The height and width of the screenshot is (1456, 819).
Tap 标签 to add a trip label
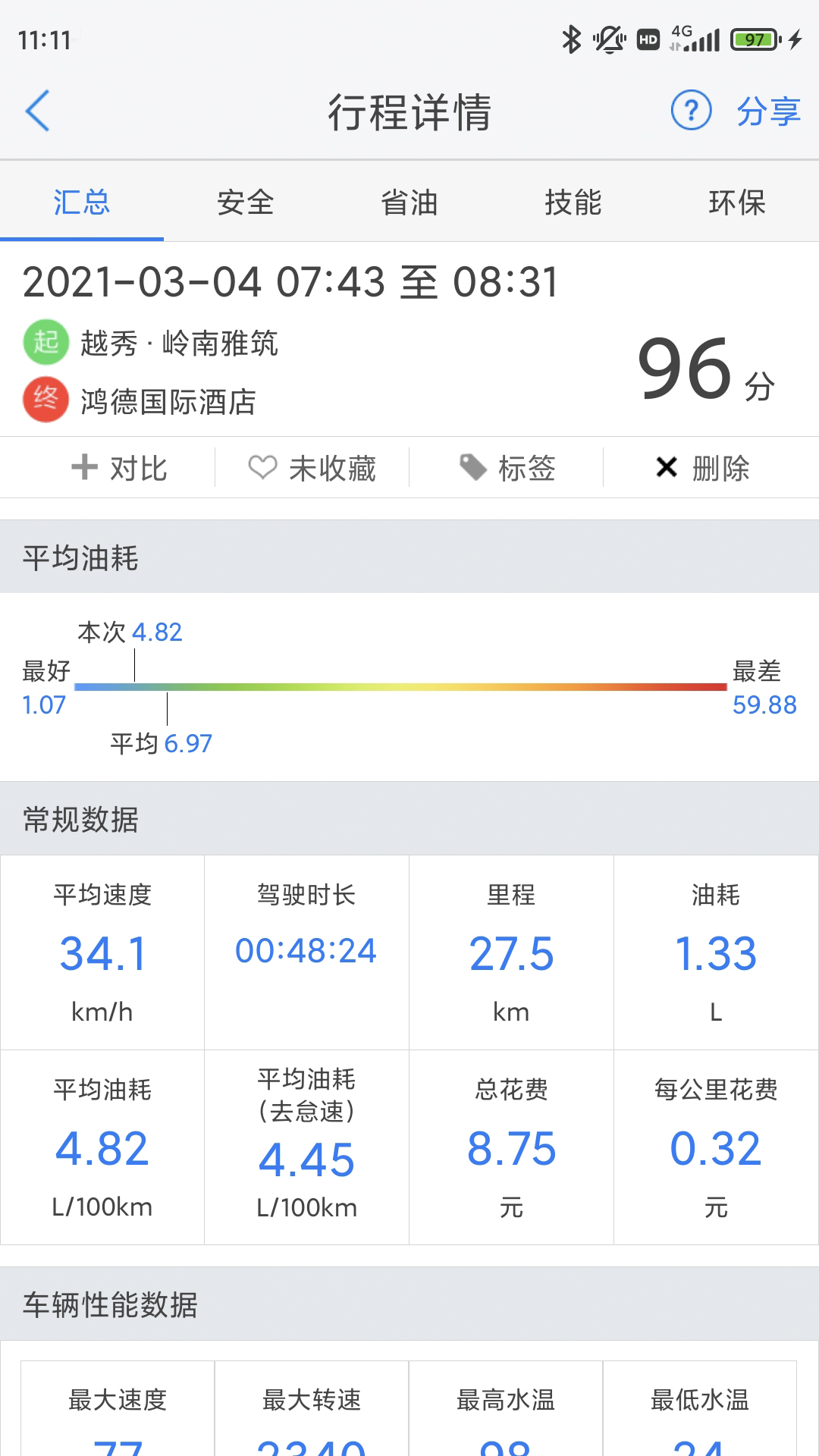(x=527, y=468)
